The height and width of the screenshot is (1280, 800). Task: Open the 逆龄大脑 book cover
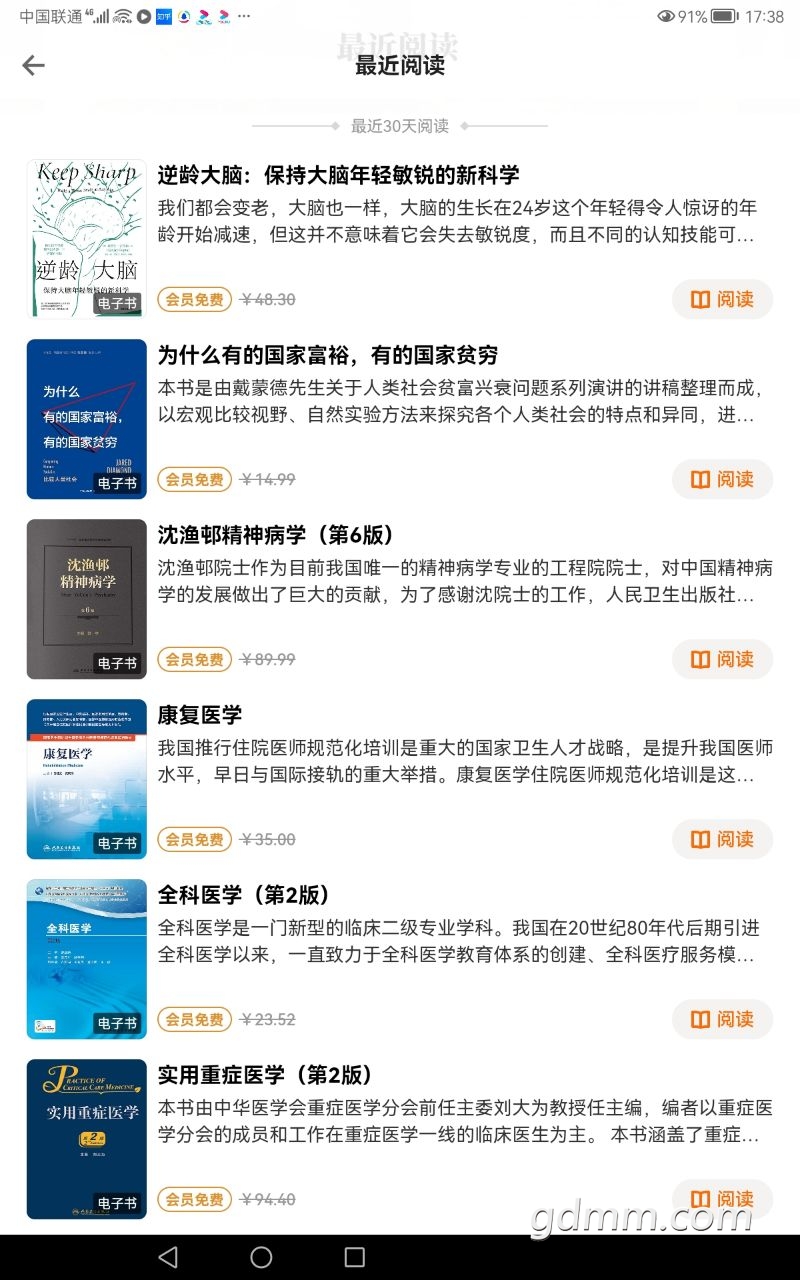[x=87, y=238]
